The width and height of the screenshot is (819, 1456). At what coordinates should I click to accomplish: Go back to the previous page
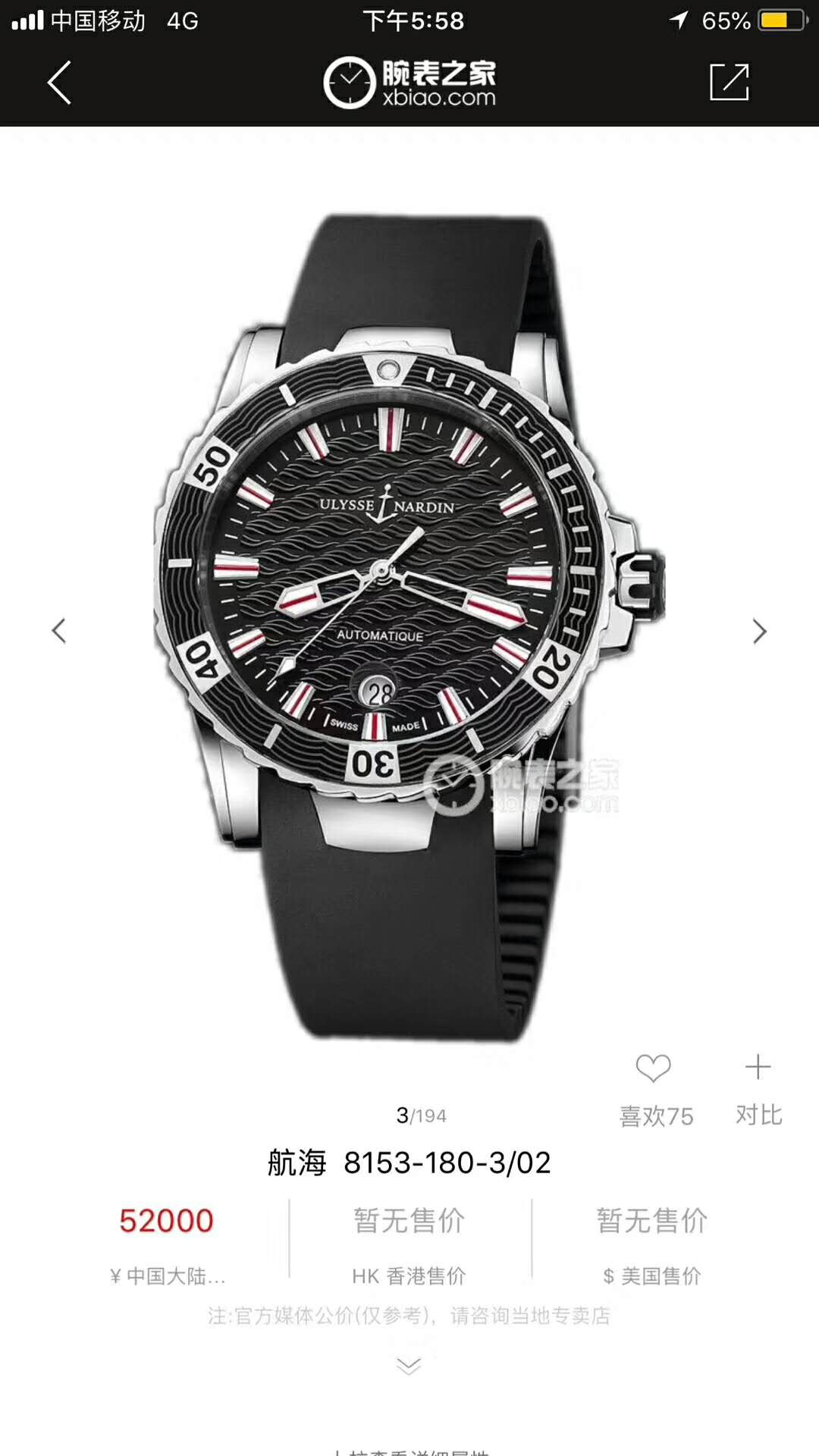(59, 82)
